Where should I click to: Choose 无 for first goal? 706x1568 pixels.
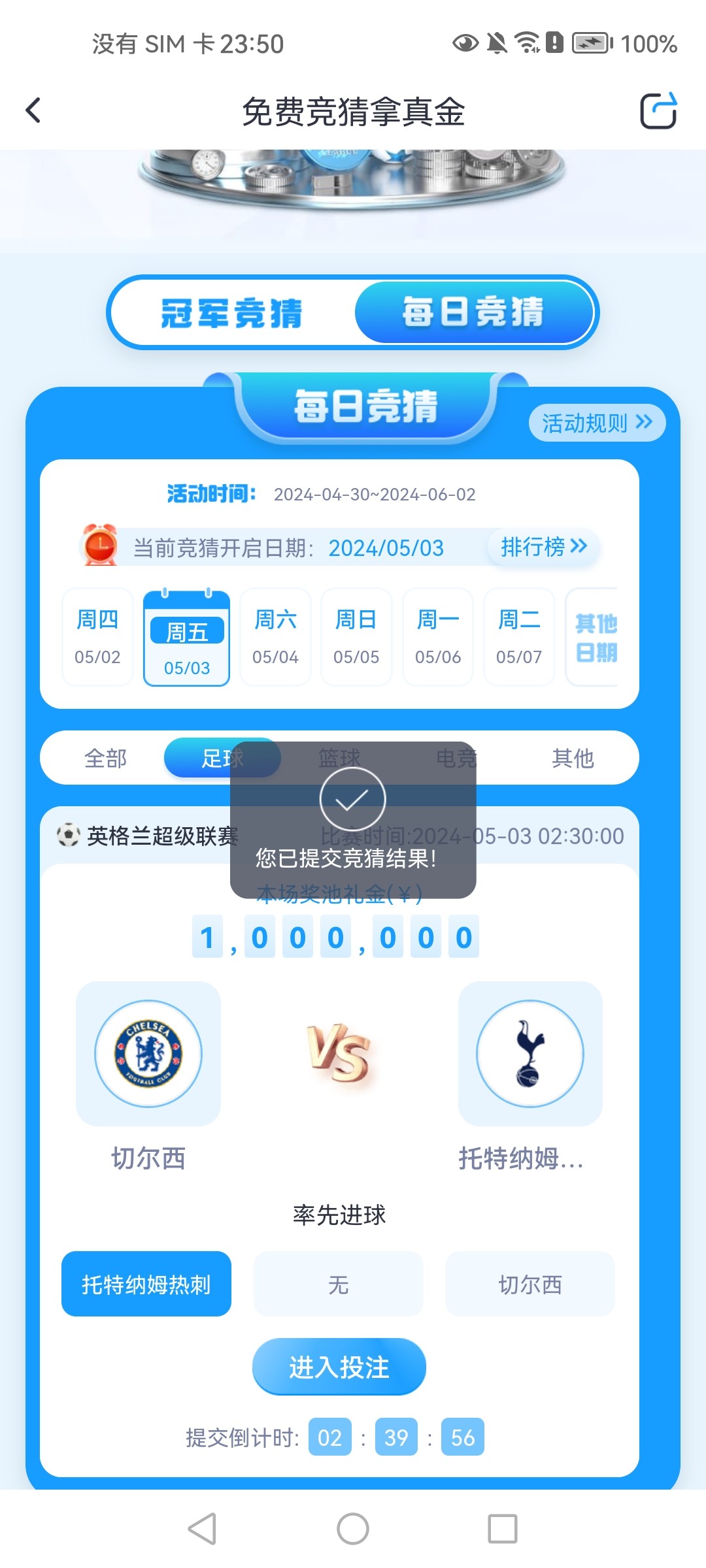(339, 1284)
